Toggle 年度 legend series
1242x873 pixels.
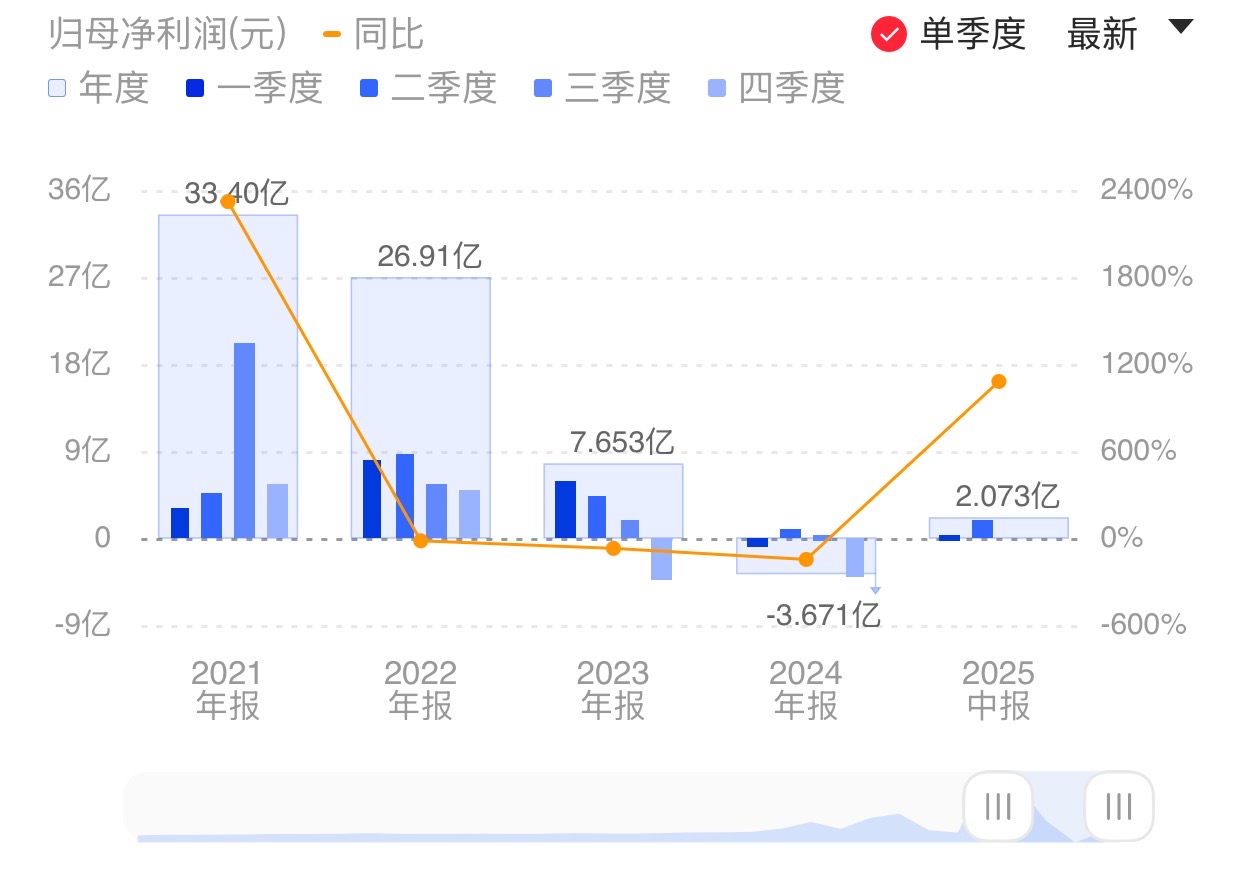click(x=98, y=88)
